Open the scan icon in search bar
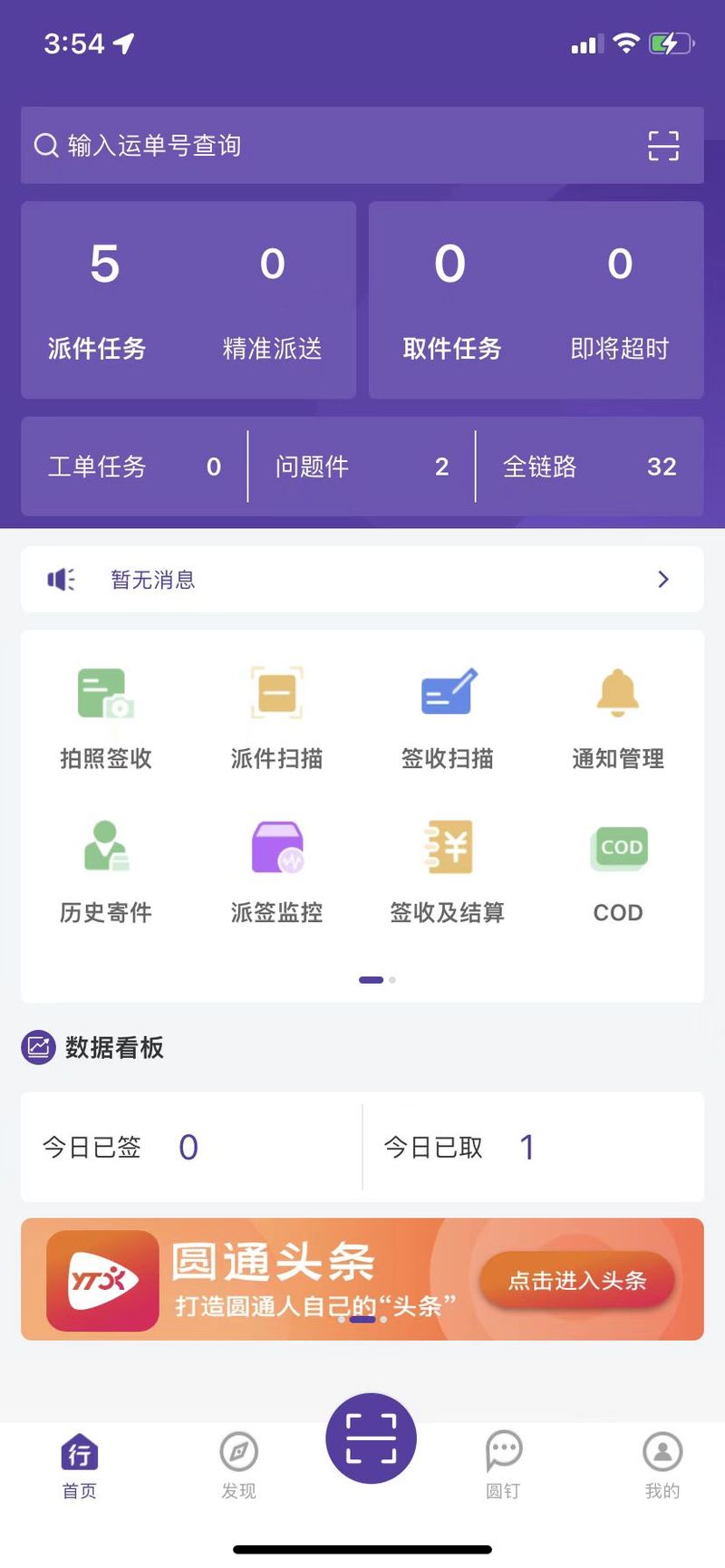 click(x=663, y=146)
